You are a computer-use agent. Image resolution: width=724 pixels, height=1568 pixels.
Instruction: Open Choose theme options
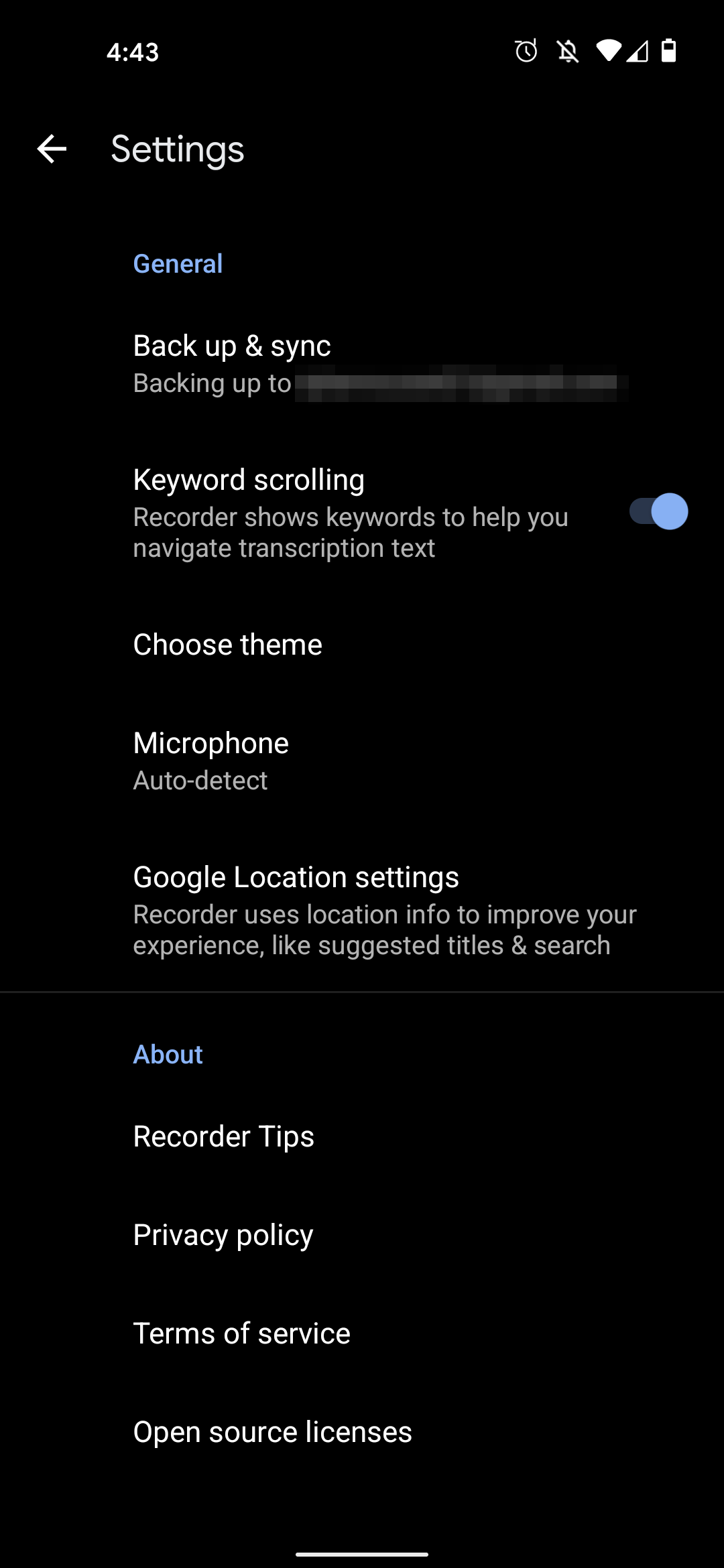pos(228,644)
